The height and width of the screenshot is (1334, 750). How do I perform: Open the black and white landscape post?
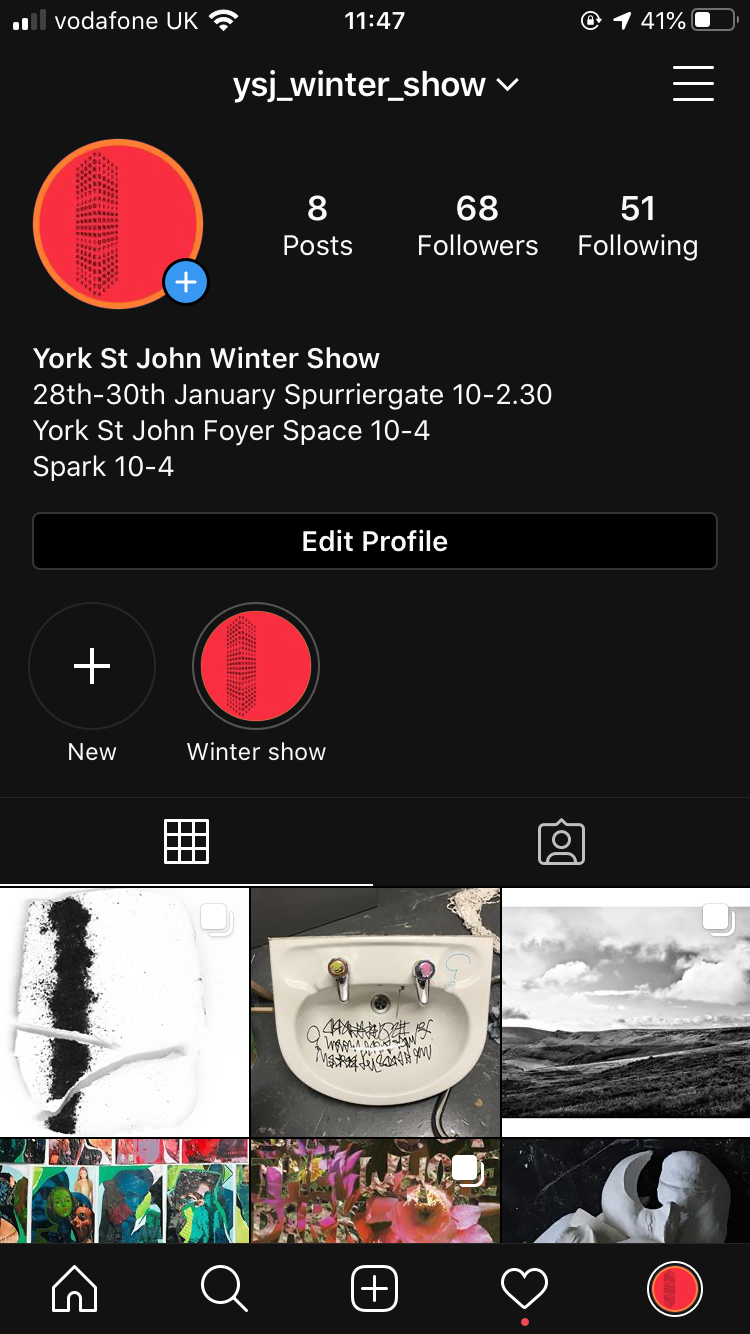(626, 1011)
